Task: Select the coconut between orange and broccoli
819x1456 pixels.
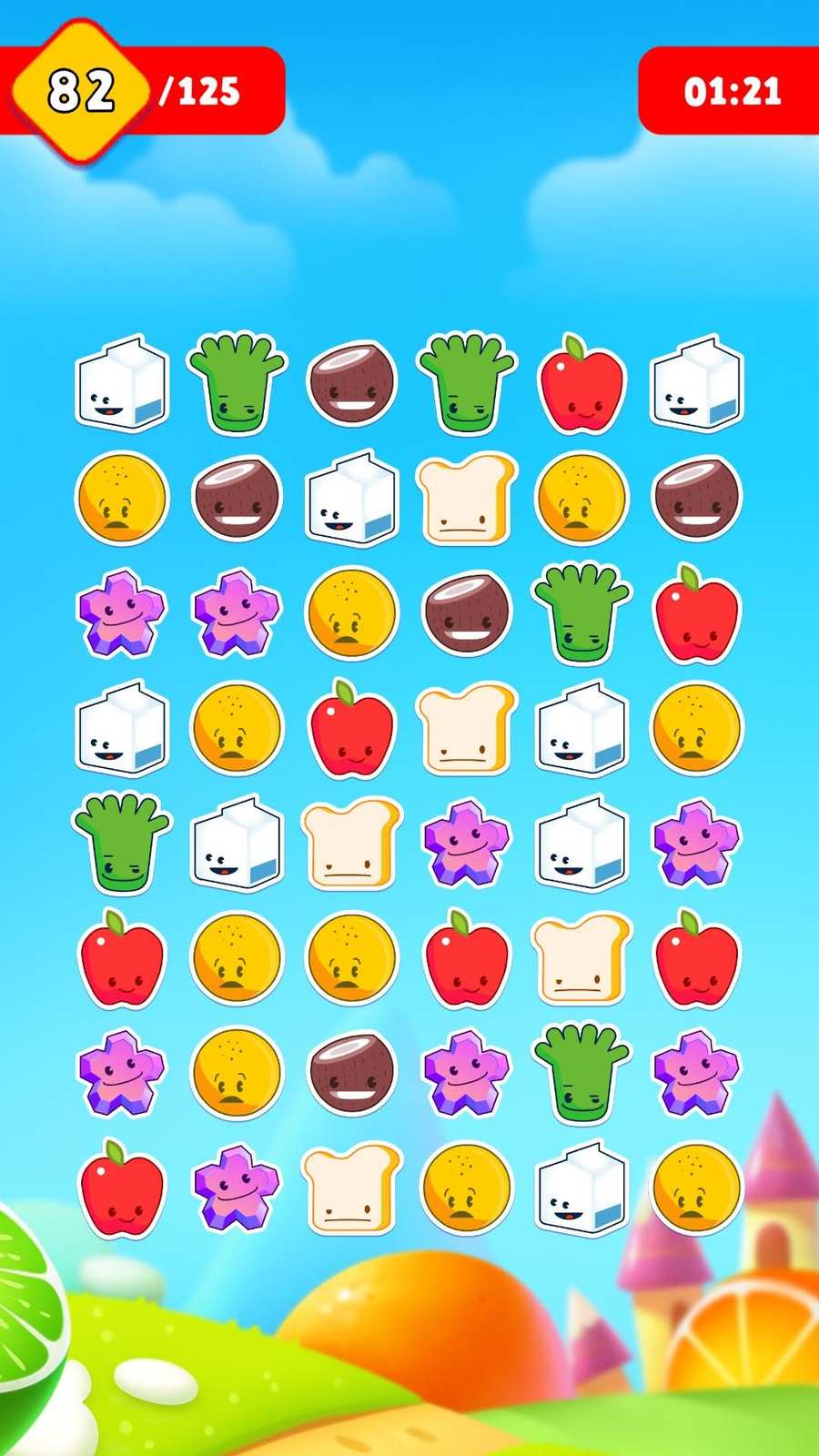Action: coord(467,612)
